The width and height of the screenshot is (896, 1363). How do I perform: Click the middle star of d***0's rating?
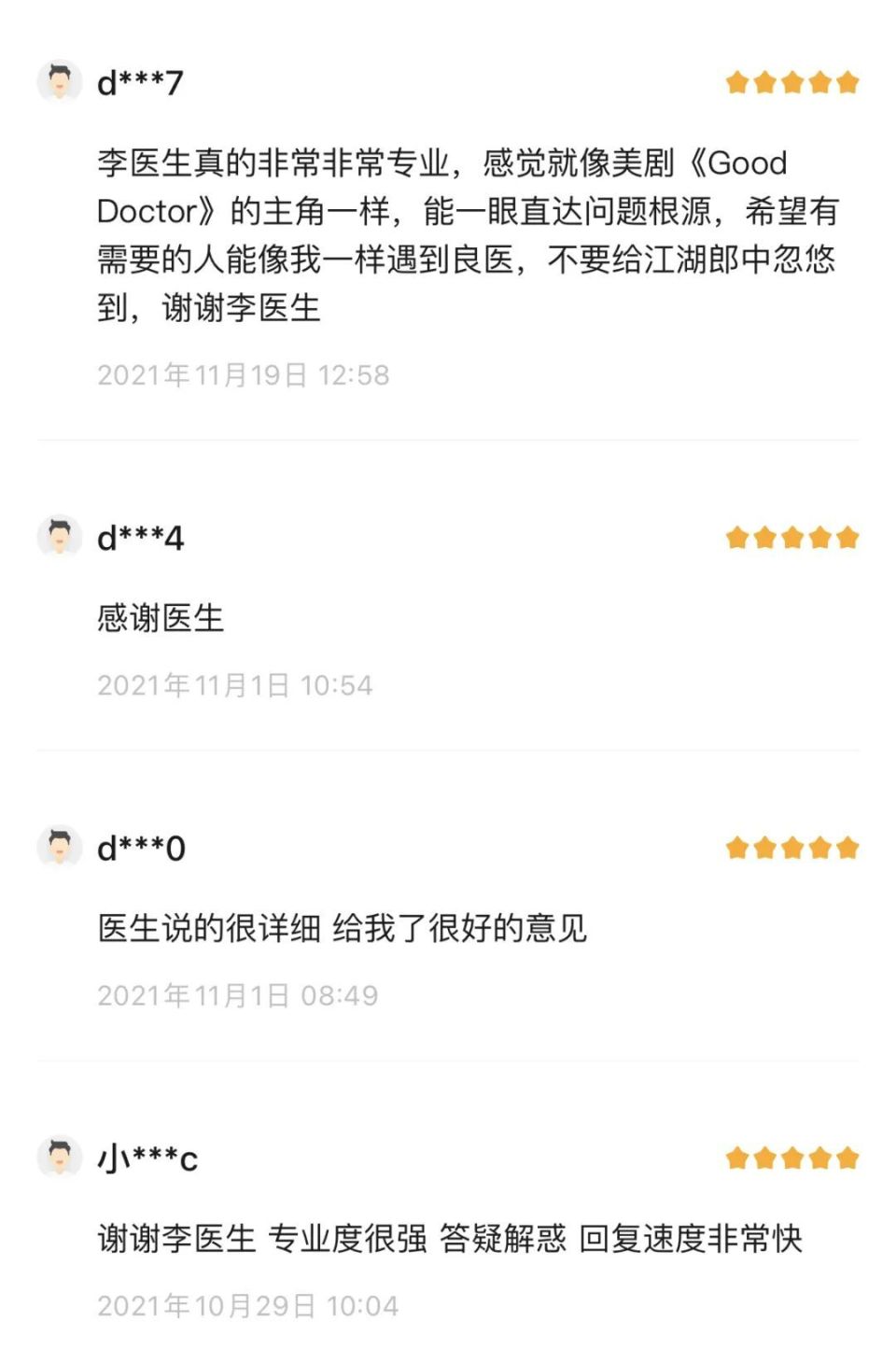tap(792, 849)
